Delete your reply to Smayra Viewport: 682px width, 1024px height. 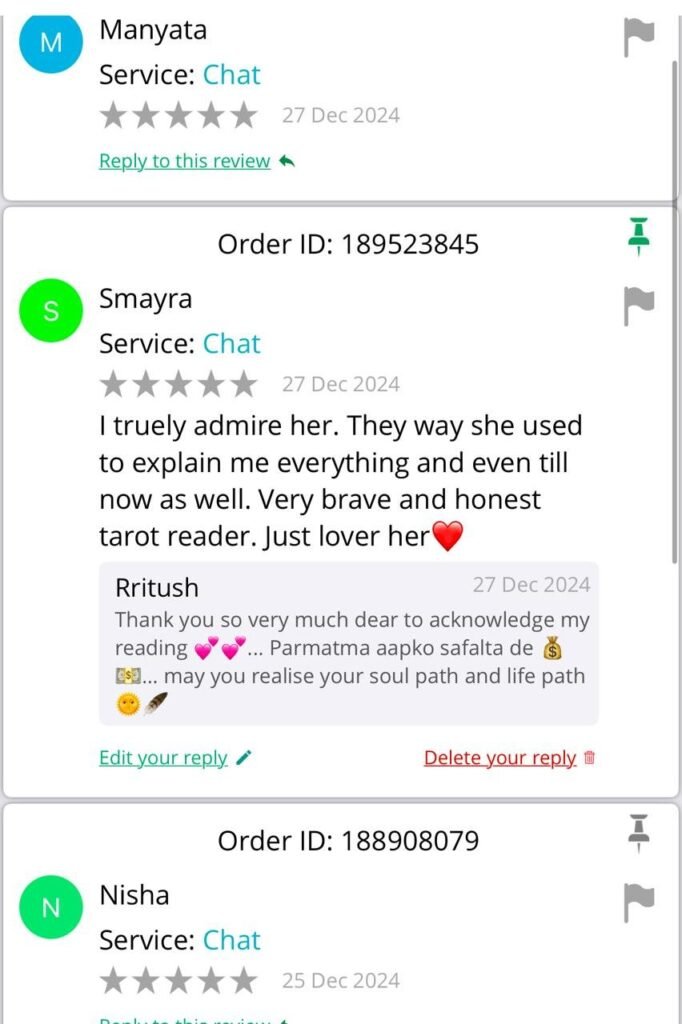(x=500, y=758)
